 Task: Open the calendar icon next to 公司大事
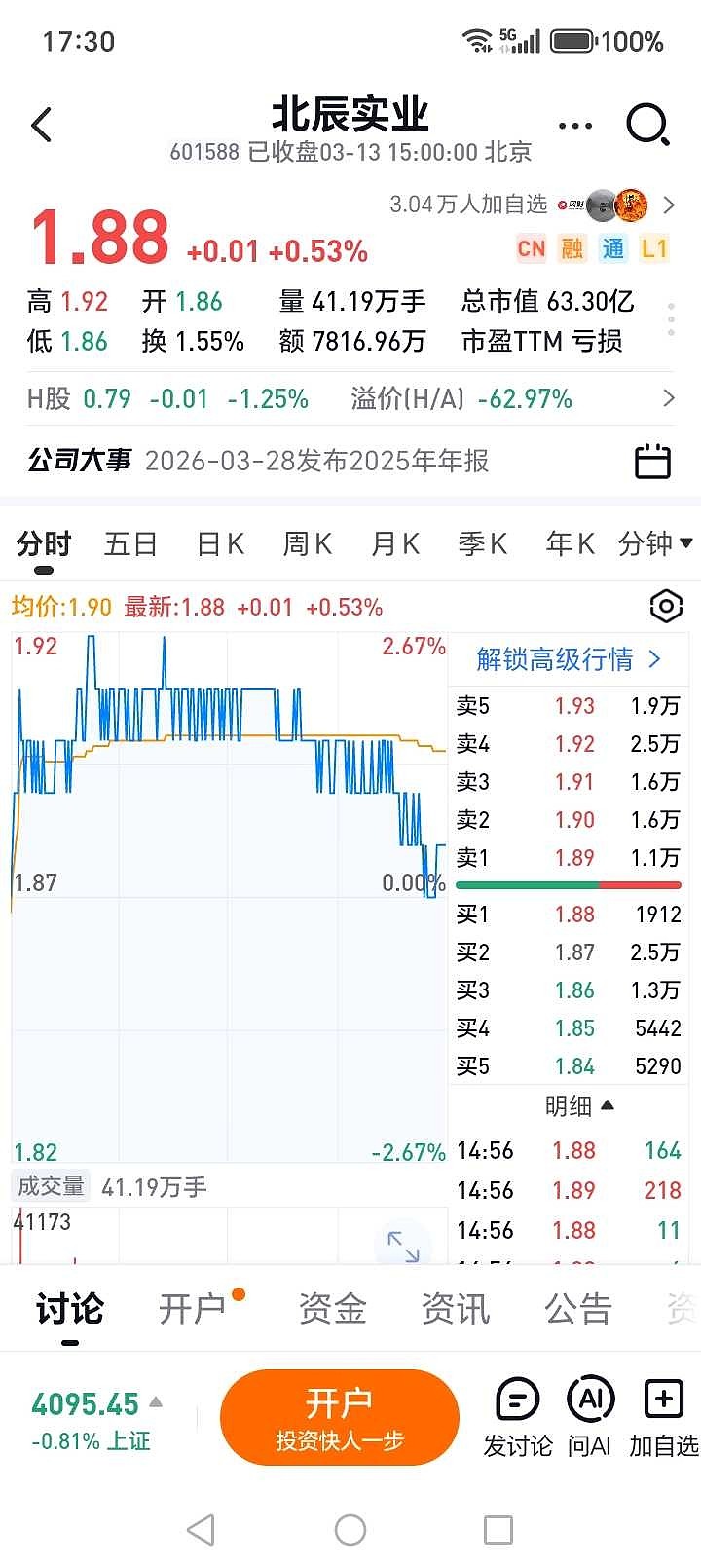point(652,461)
